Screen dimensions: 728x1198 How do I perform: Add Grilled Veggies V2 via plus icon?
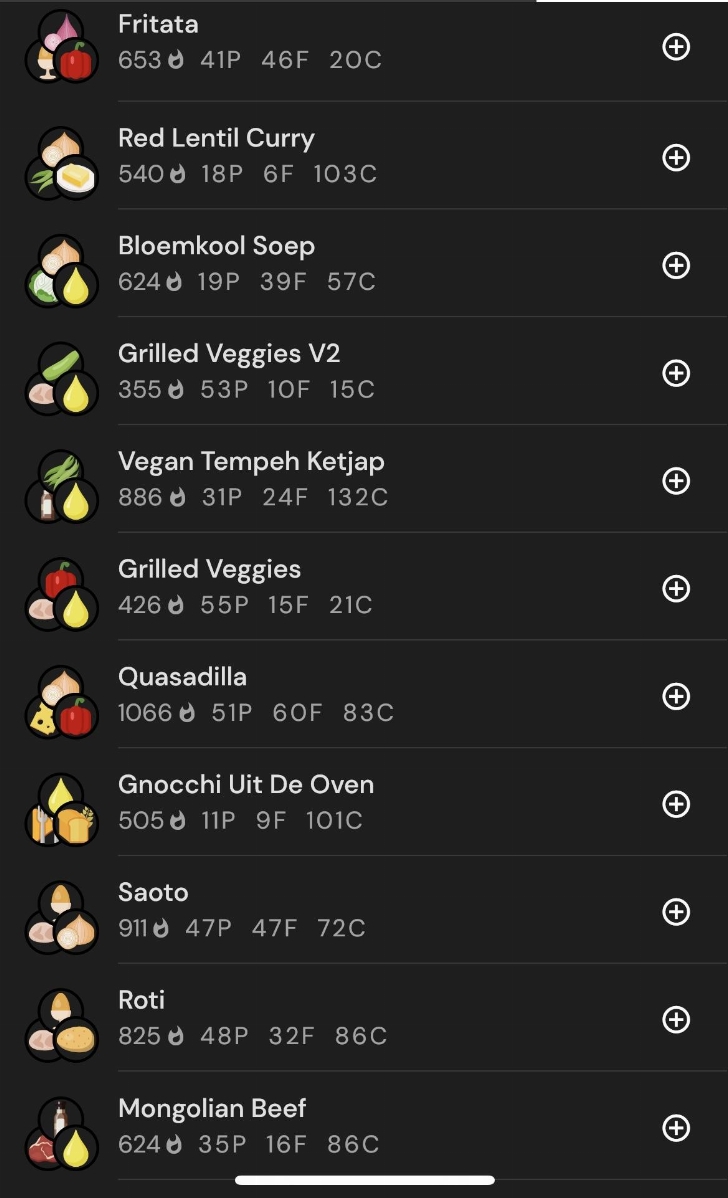(x=677, y=373)
